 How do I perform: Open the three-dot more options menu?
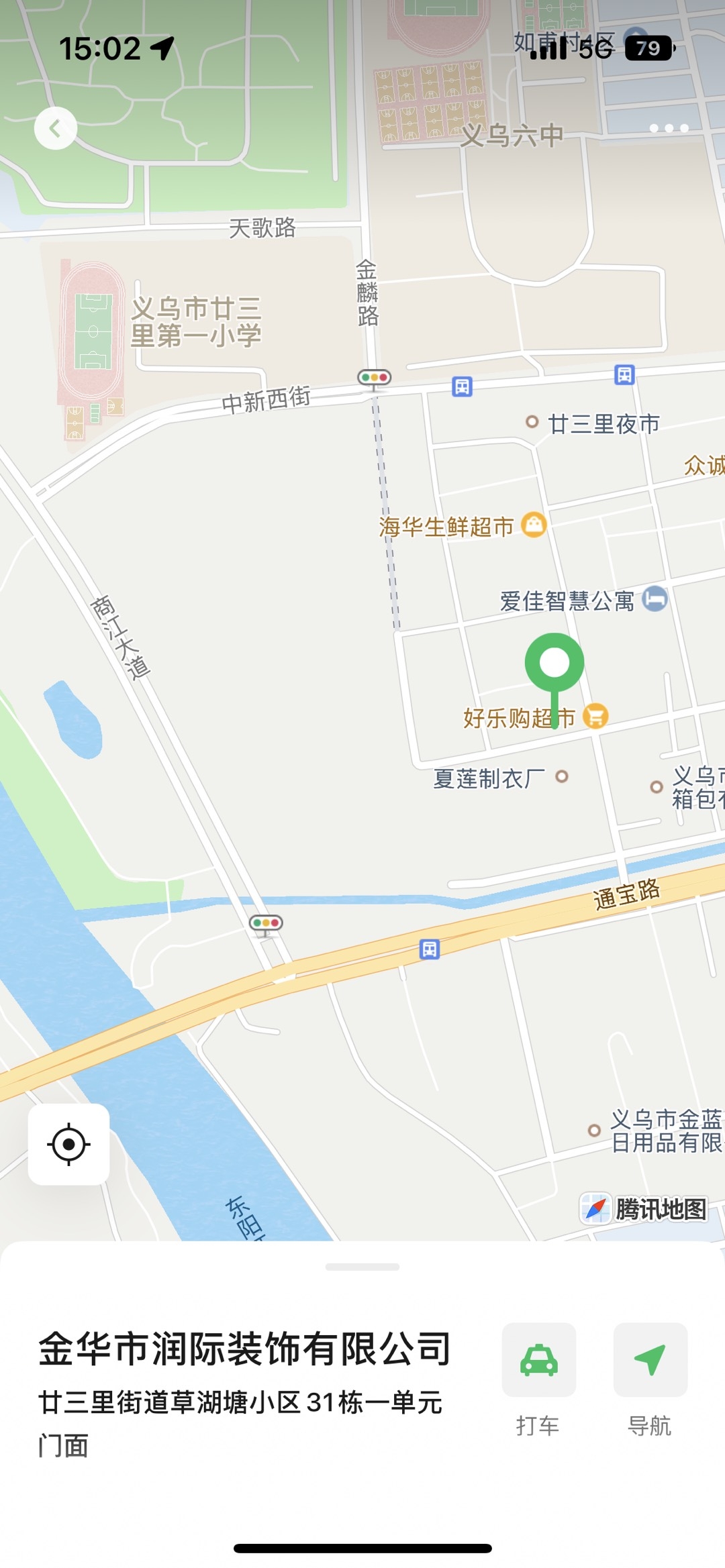pyautogui.click(x=669, y=128)
